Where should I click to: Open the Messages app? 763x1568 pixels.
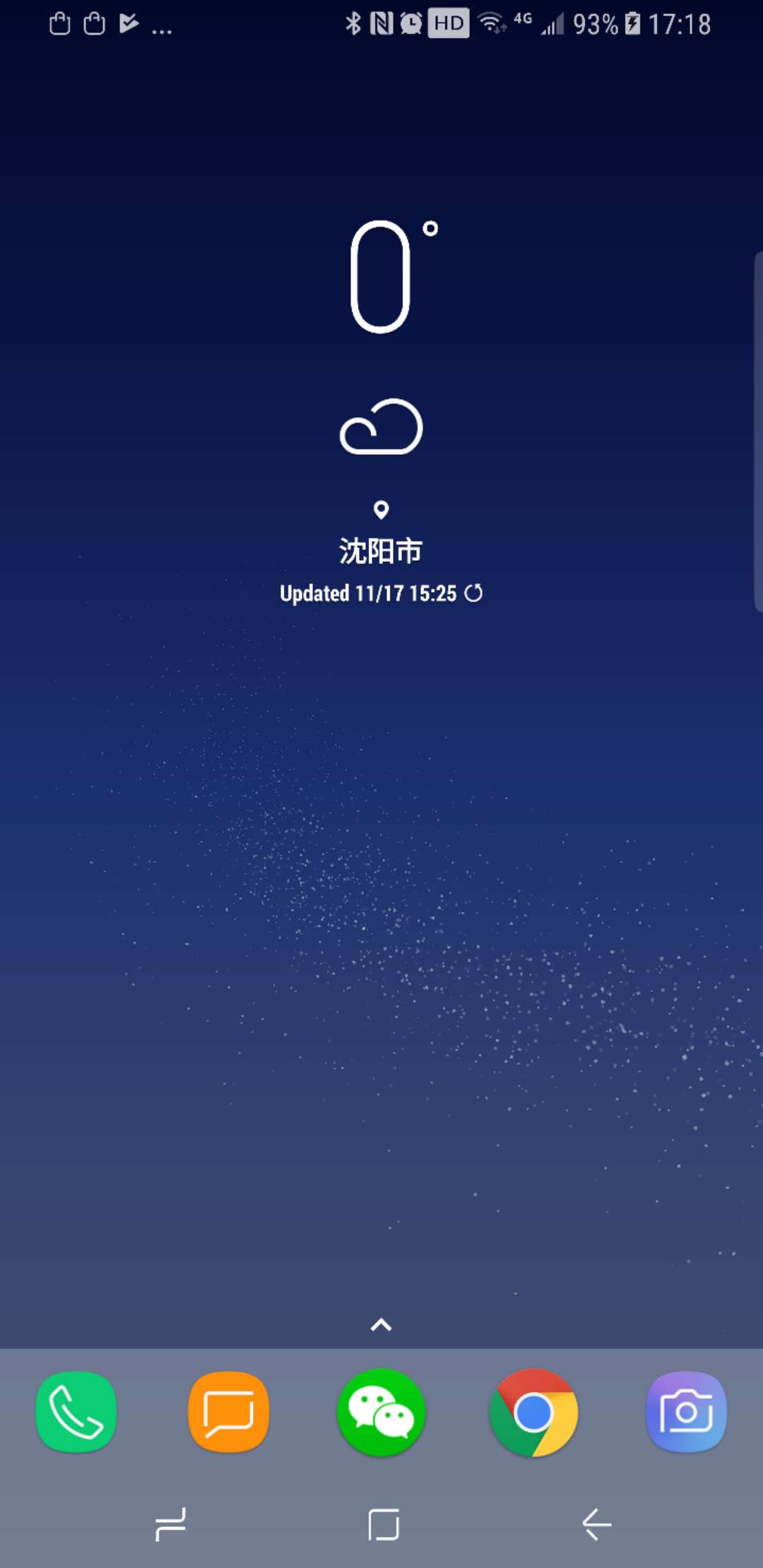click(x=229, y=1412)
